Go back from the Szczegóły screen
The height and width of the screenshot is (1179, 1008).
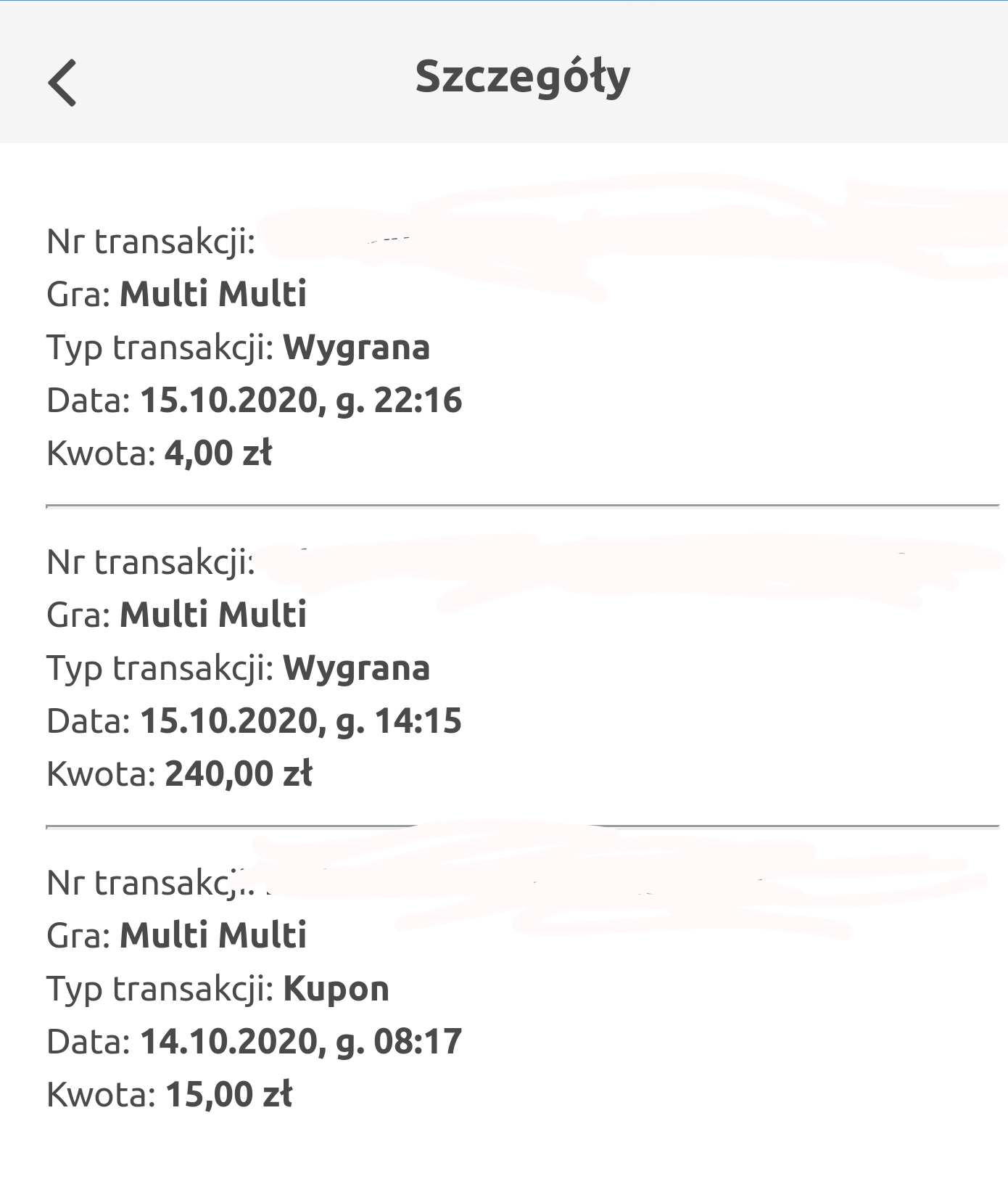[x=62, y=83]
